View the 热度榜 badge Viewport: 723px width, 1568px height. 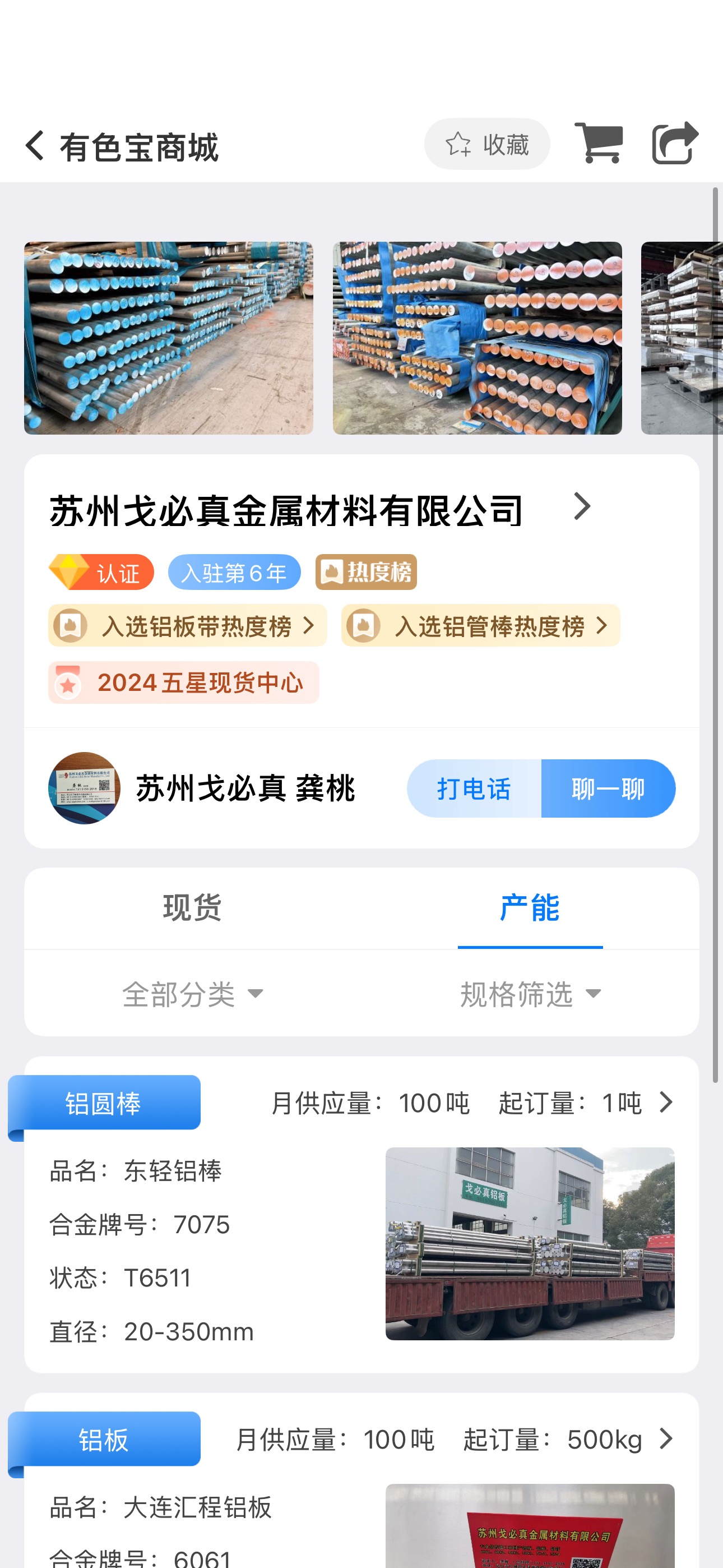click(x=366, y=572)
